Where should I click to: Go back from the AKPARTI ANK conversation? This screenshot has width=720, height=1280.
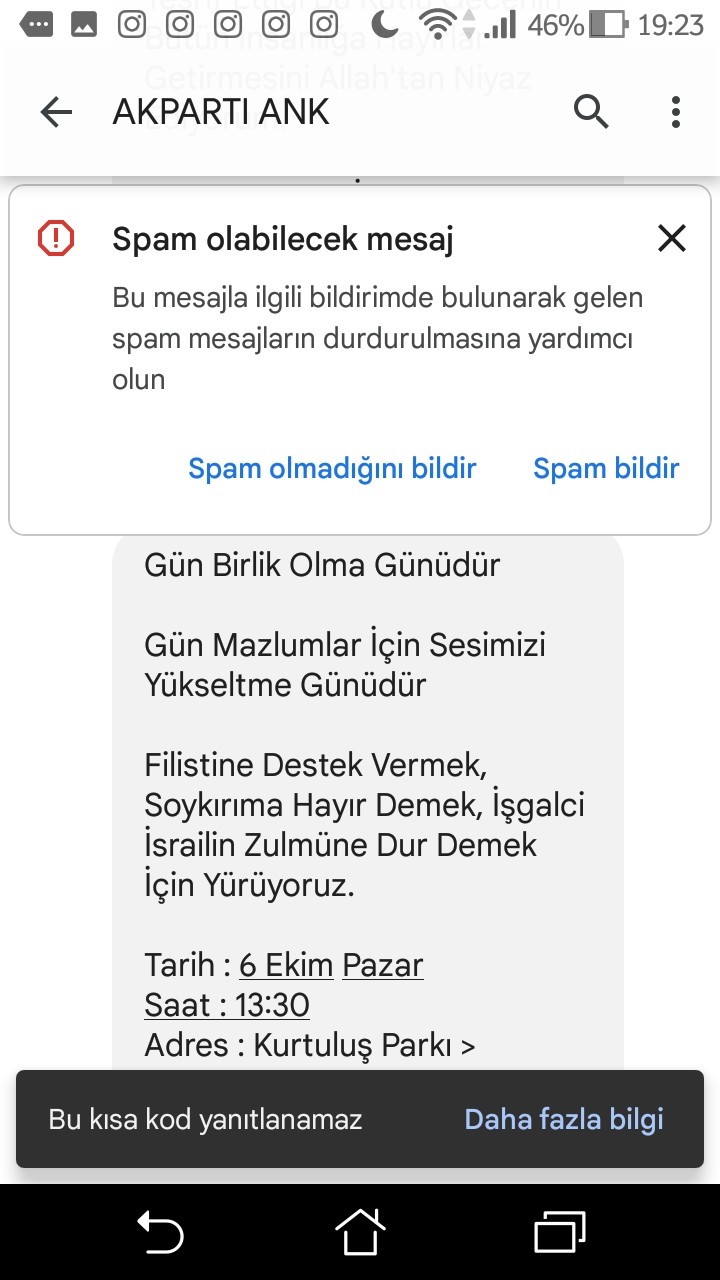56,113
